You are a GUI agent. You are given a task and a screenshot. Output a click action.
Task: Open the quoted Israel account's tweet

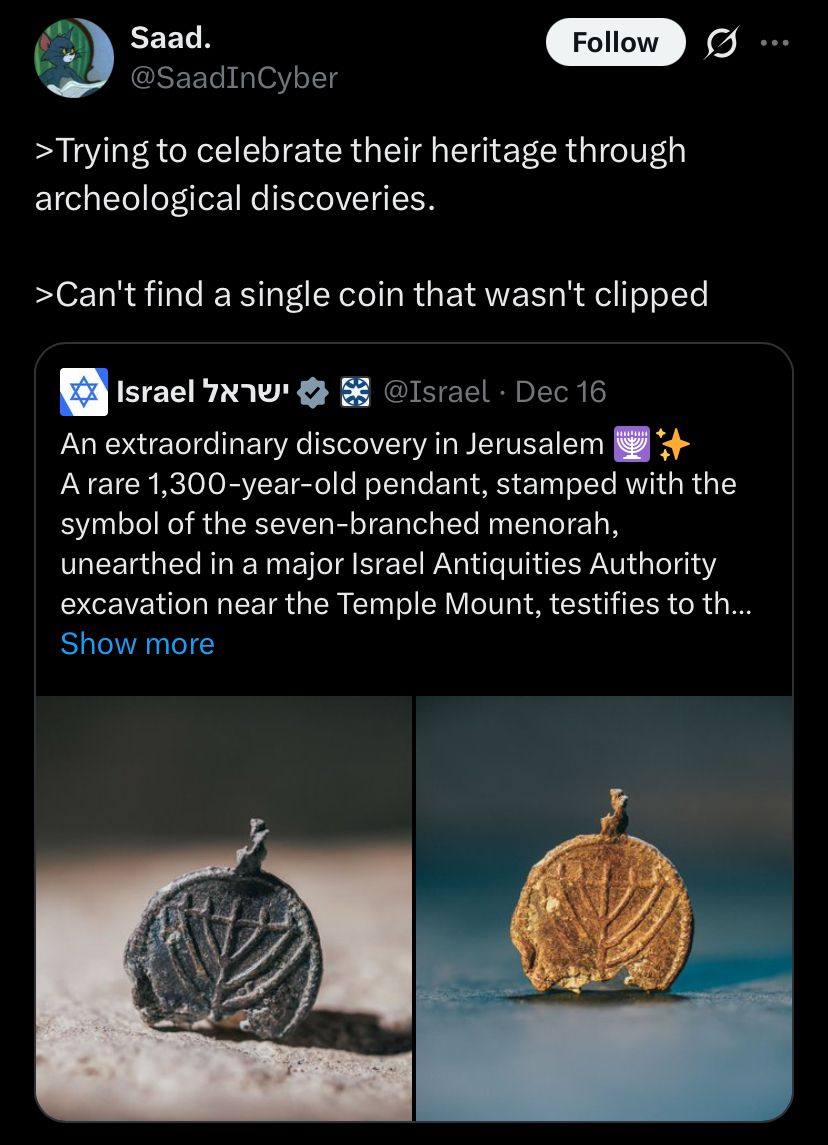click(400, 520)
